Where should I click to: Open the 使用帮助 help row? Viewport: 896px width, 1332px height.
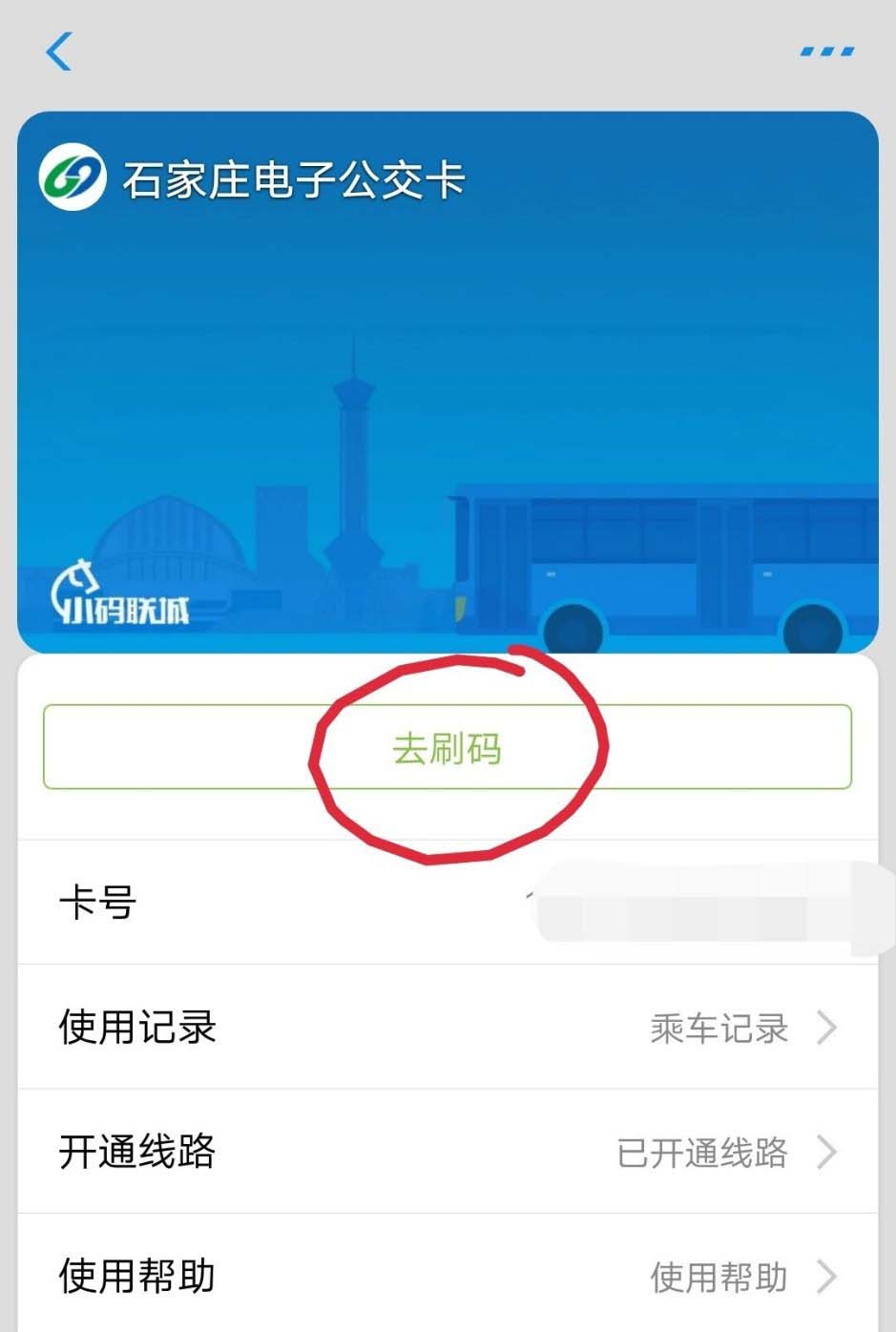(447, 1276)
